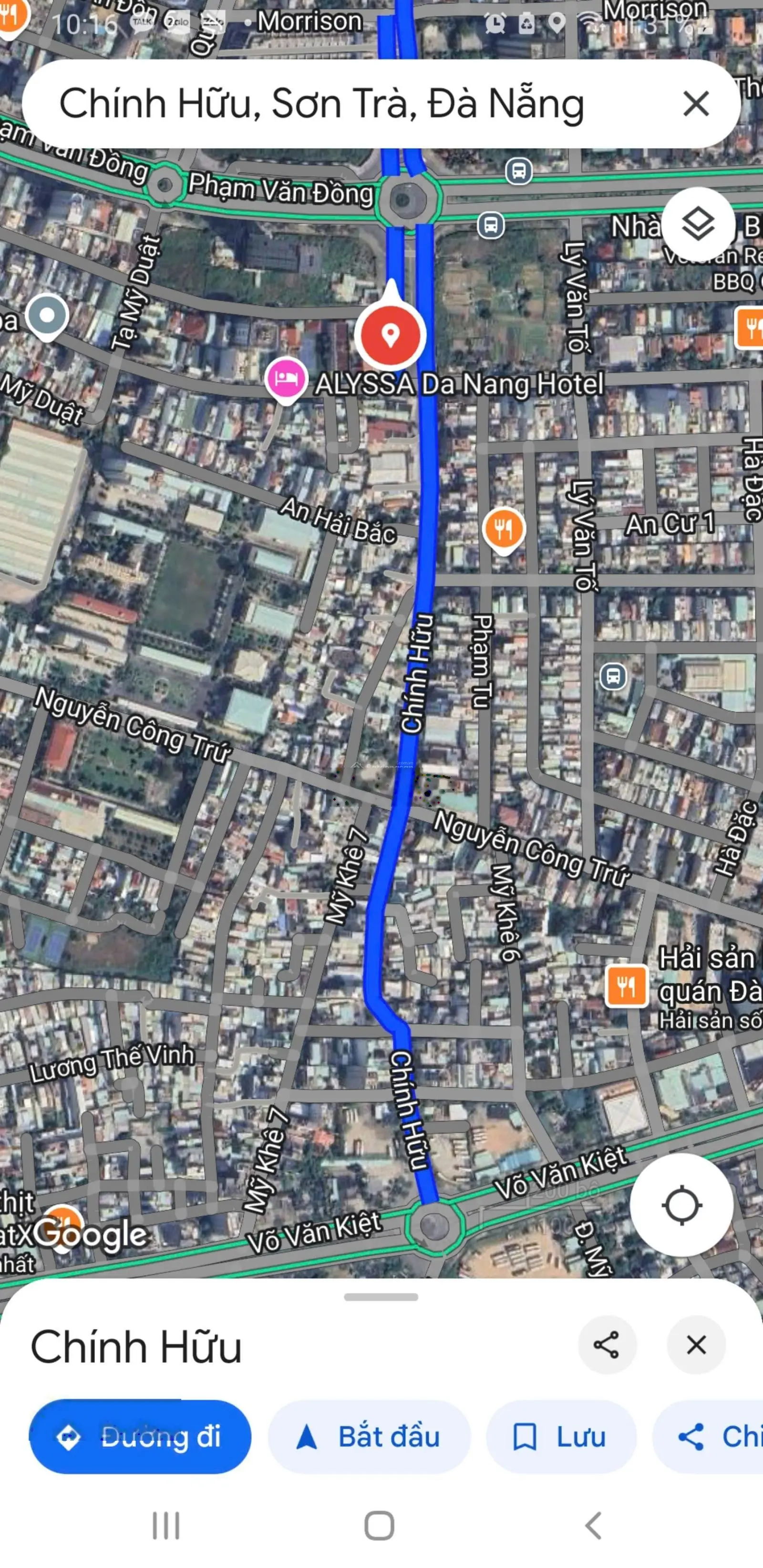
Task: Go back using system back button
Action: point(594,1526)
